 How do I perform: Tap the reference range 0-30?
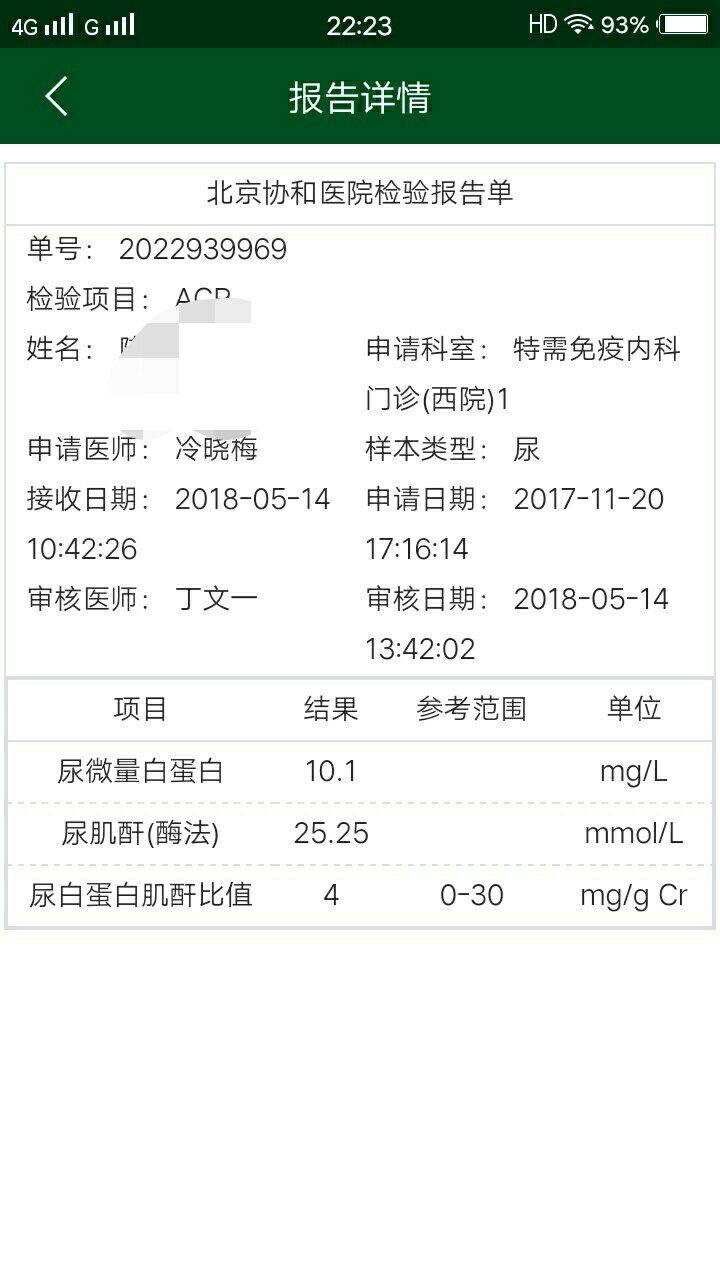tap(474, 895)
